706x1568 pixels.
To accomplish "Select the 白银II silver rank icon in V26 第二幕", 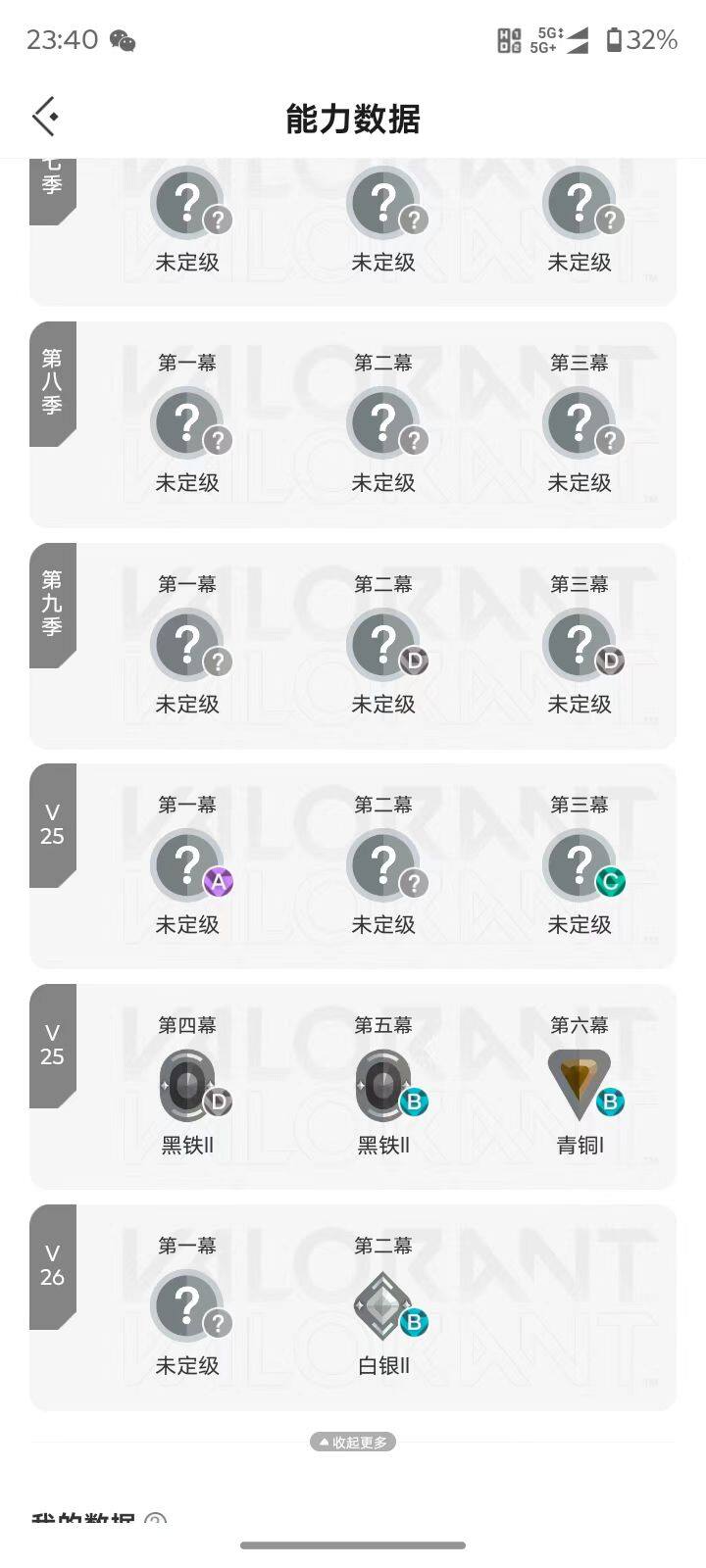I will pyautogui.click(x=383, y=1304).
